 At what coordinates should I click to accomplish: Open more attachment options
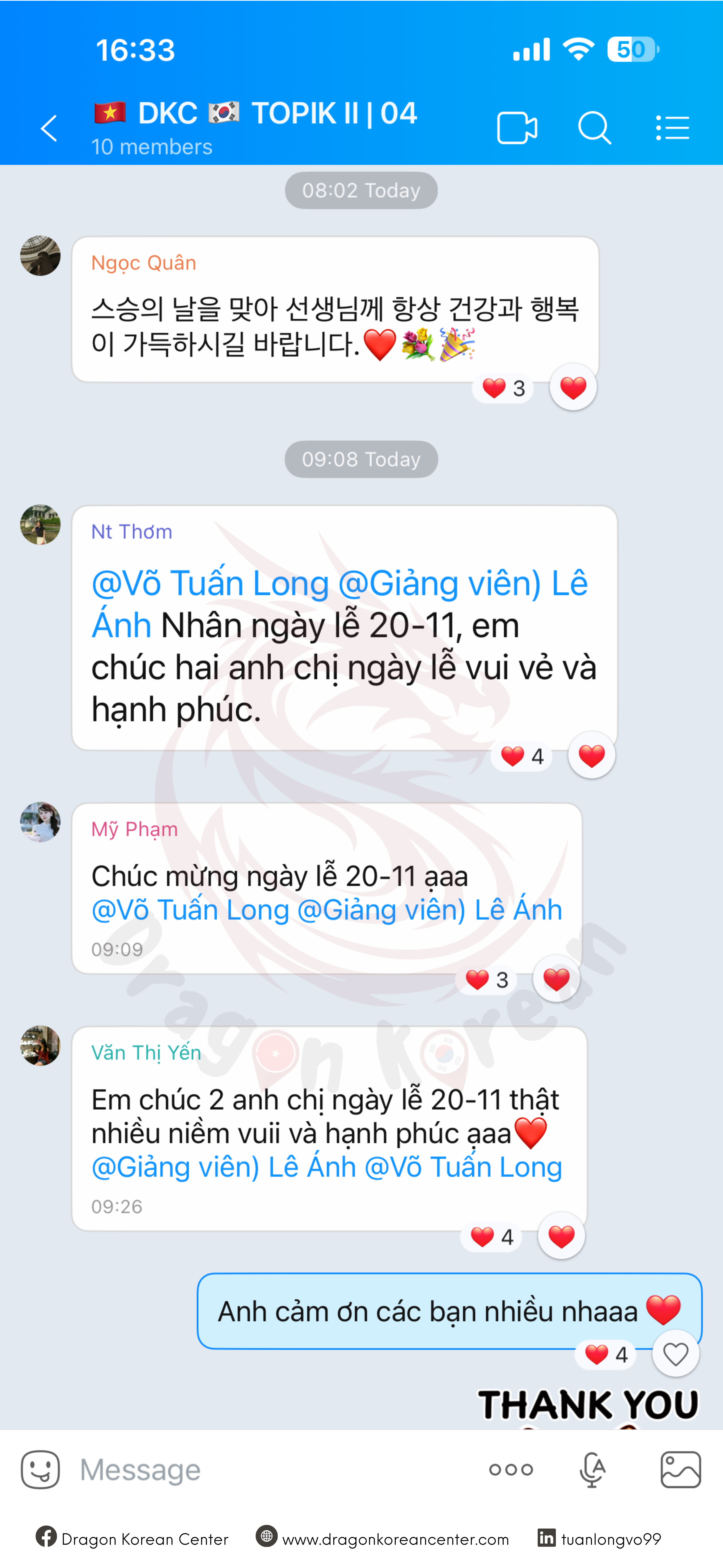coord(511,1470)
